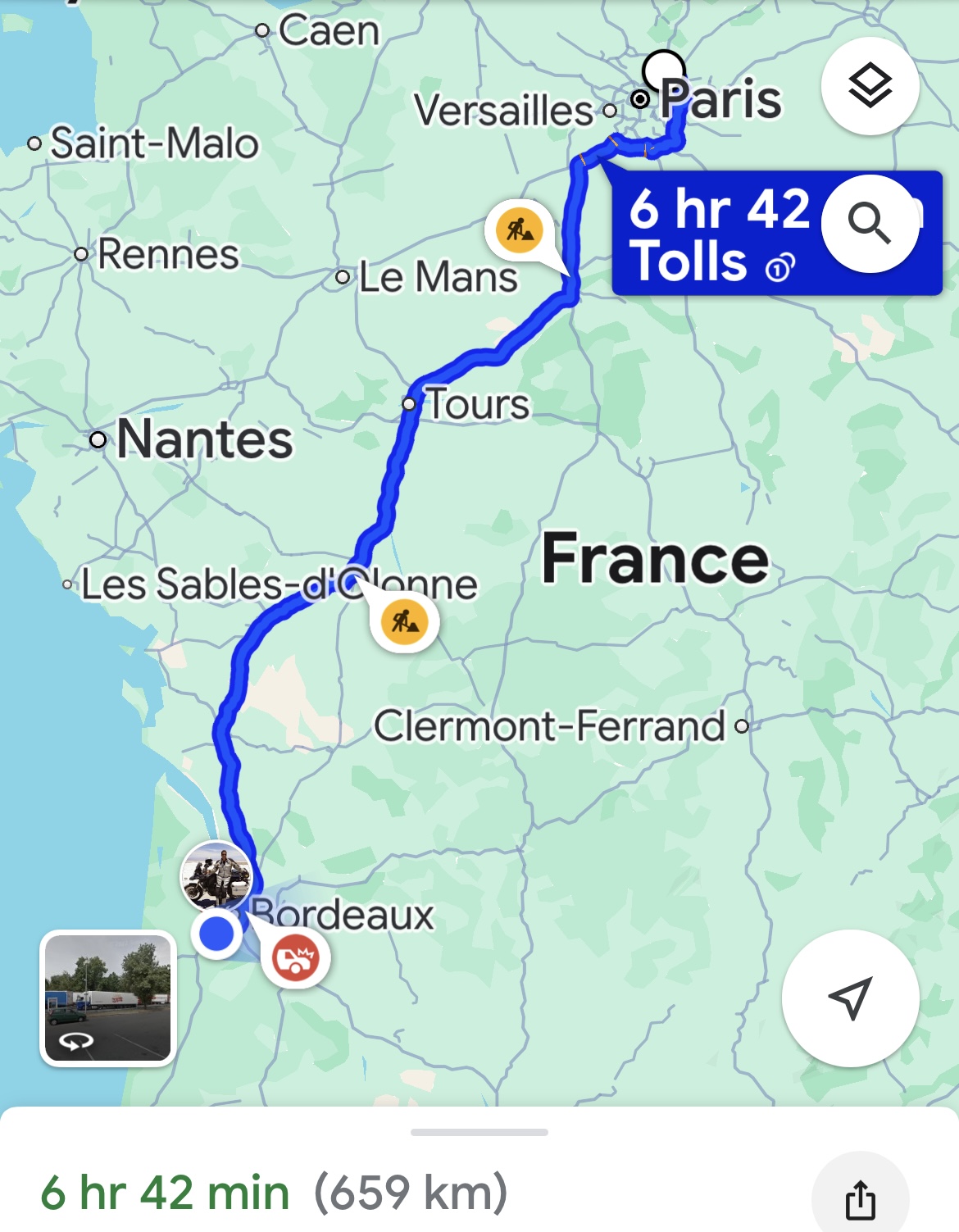Re-center map on current location

click(x=850, y=998)
